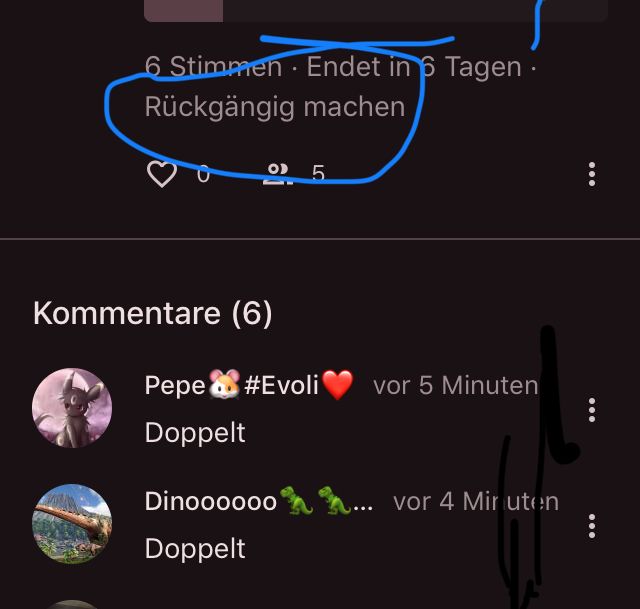Open the post's three-dot overflow menu
Viewport: 640px width, 609px height.
point(592,175)
